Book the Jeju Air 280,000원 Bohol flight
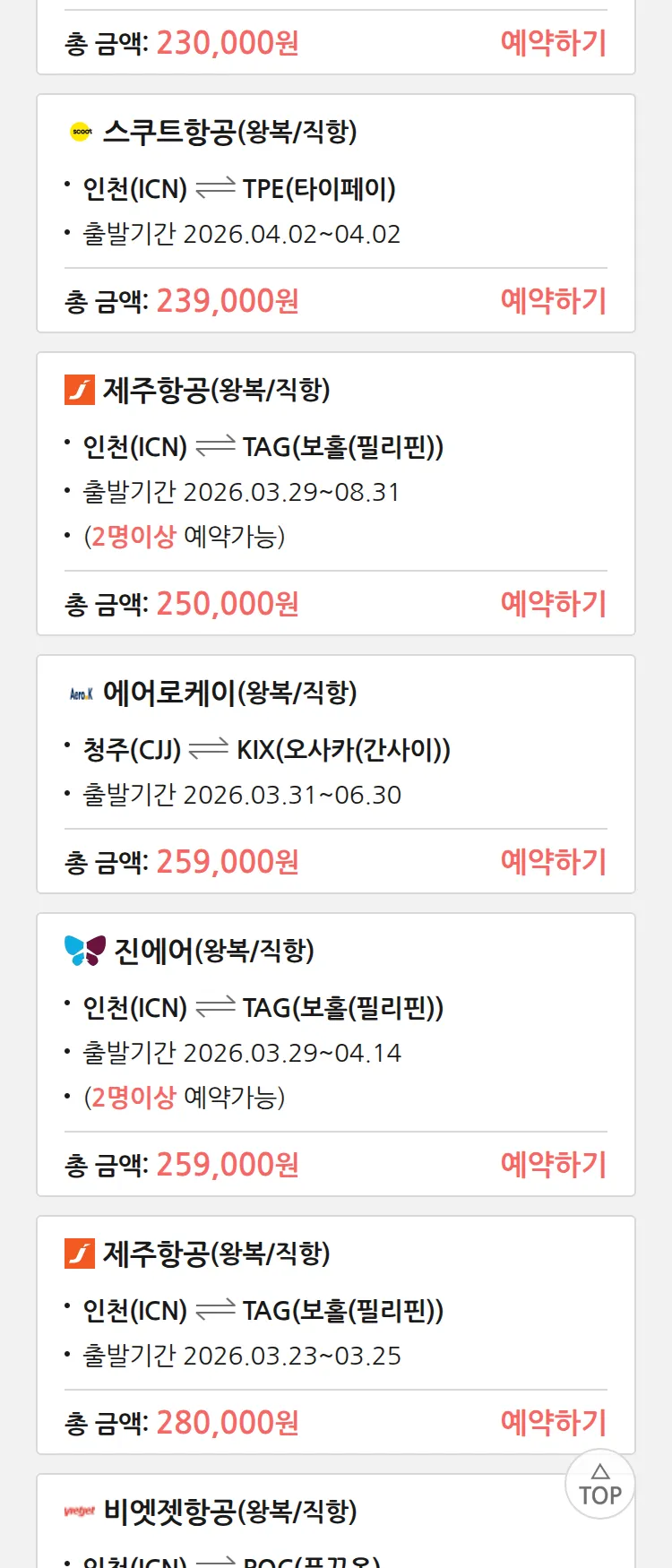Screen dimensions: 672x1568 tap(553, 1422)
